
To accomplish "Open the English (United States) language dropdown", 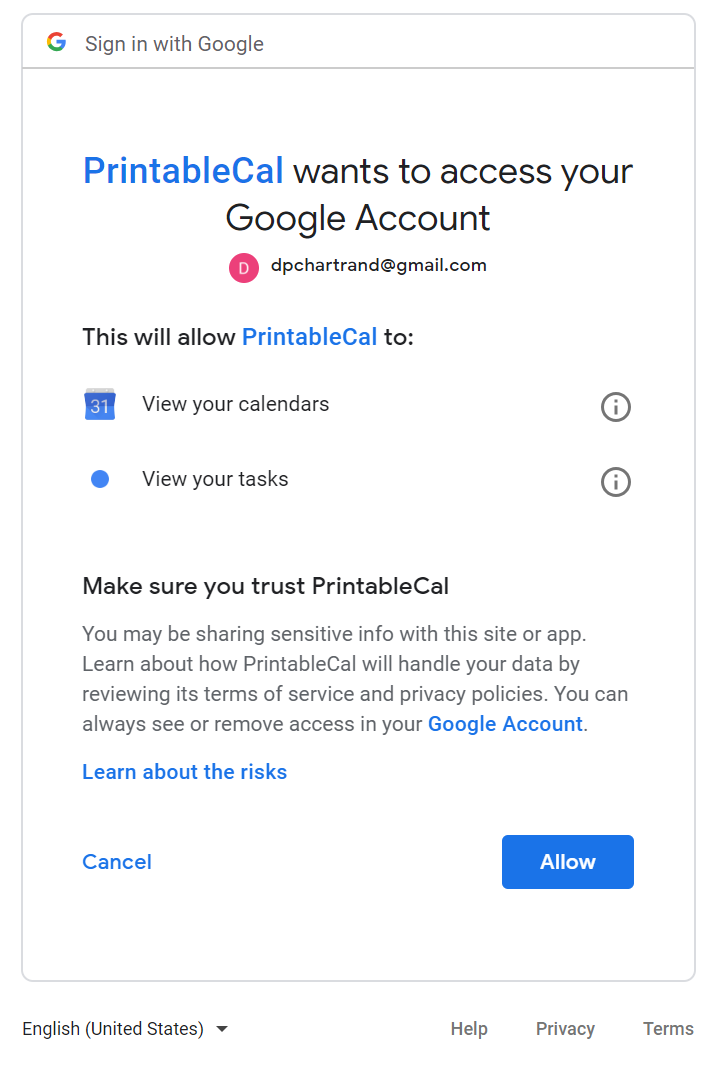I will (x=125, y=1029).
